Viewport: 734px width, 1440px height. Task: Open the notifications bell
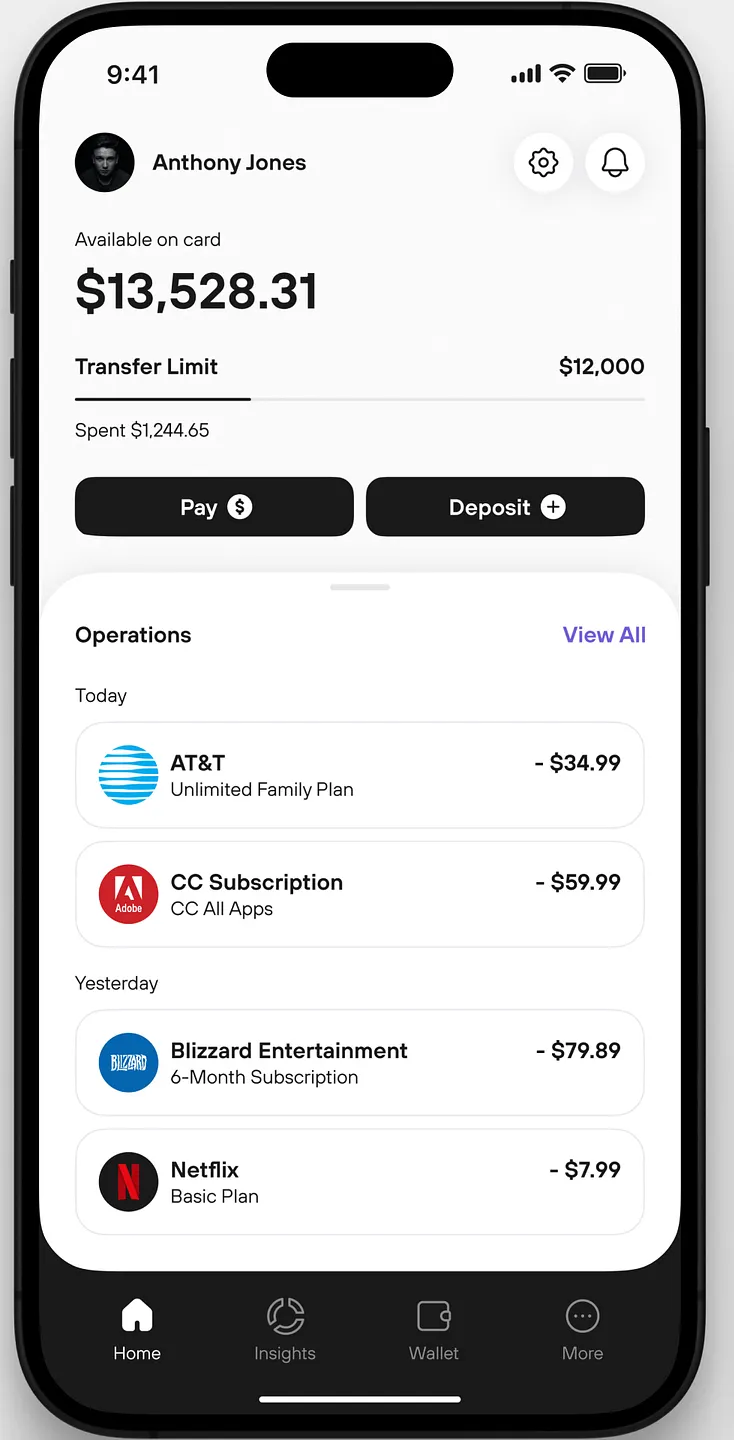pyautogui.click(x=615, y=162)
